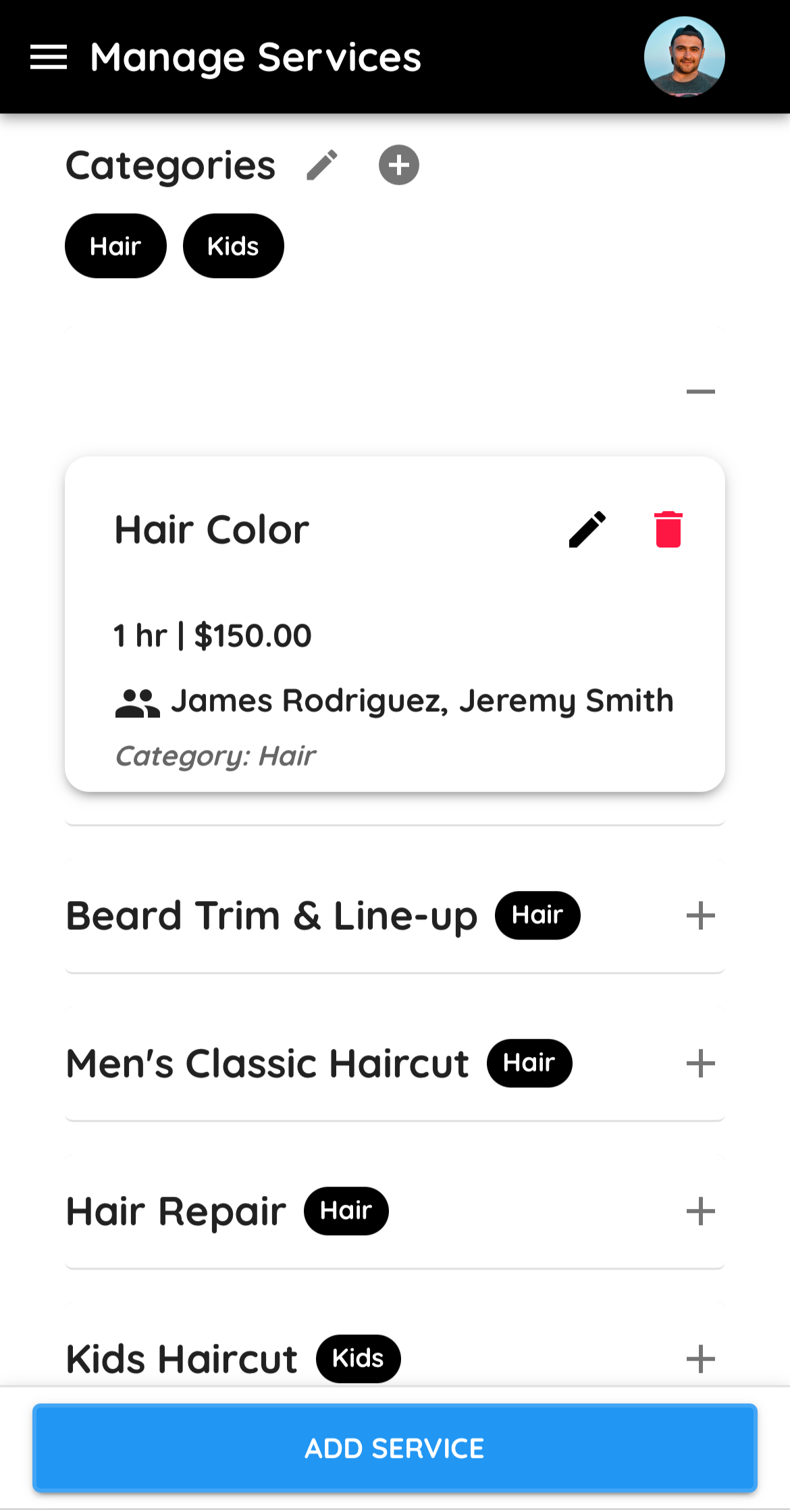Collapse the expanded Hair Color panel

coord(700,391)
